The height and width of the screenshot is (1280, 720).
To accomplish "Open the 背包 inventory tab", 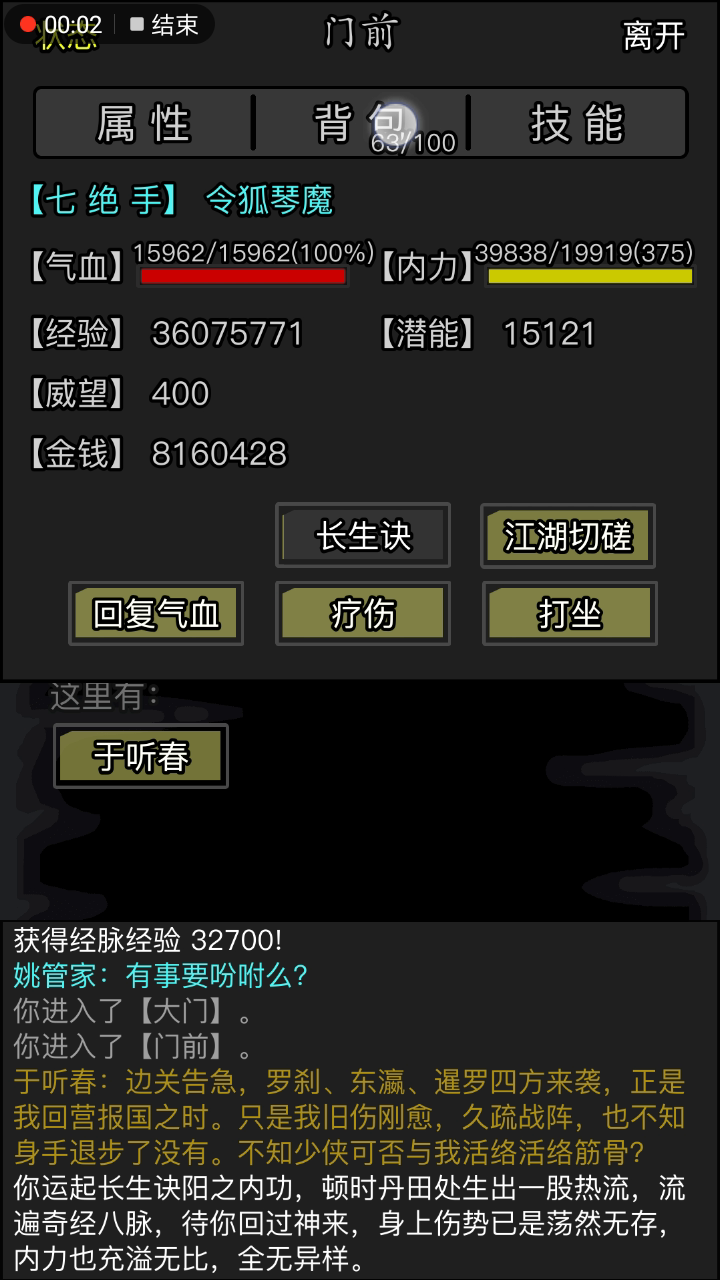I will [360, 124].
